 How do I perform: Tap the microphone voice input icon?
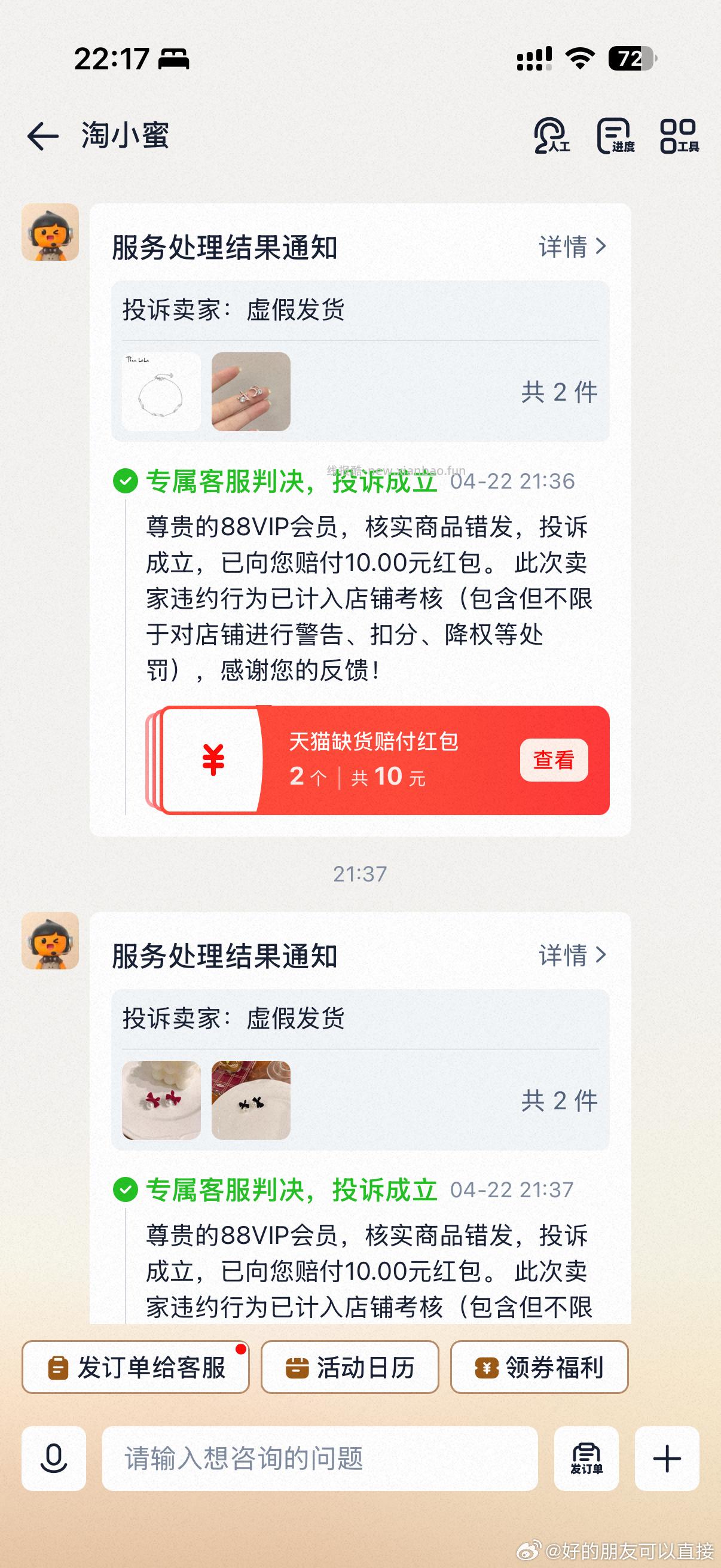coord(56,1459)
